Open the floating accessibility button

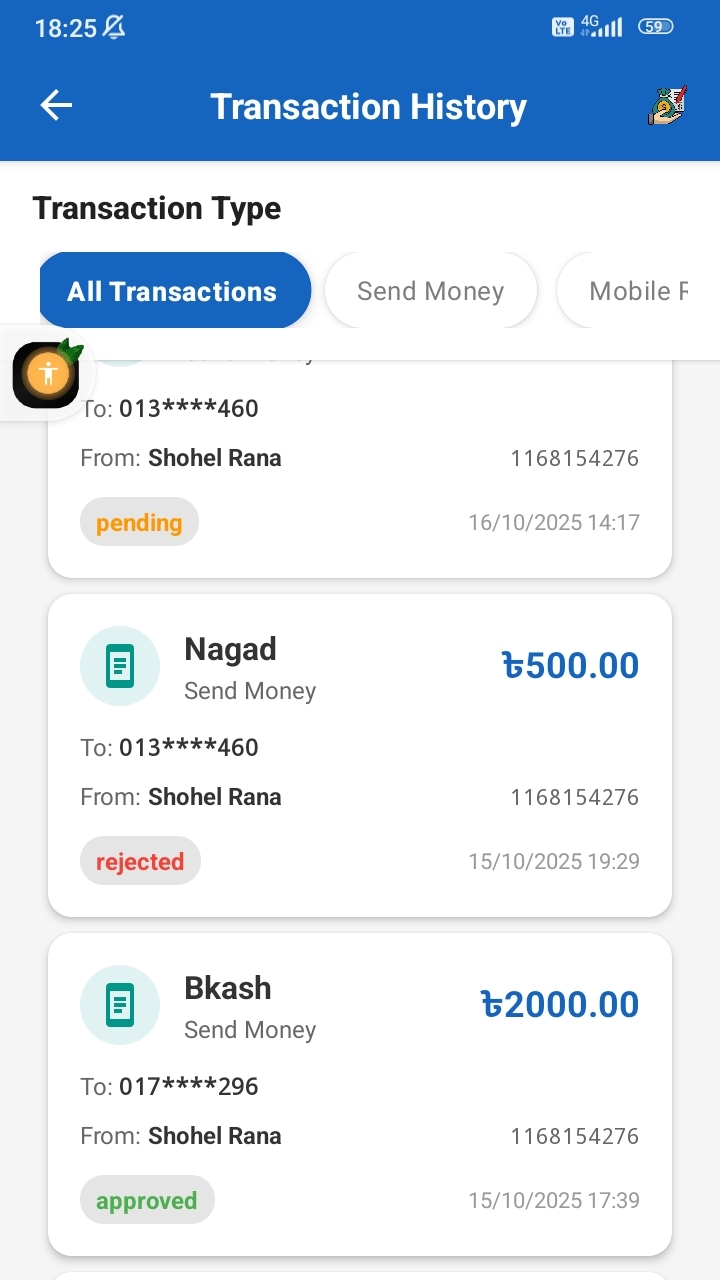pyautogui.click(x=46, y=374)
